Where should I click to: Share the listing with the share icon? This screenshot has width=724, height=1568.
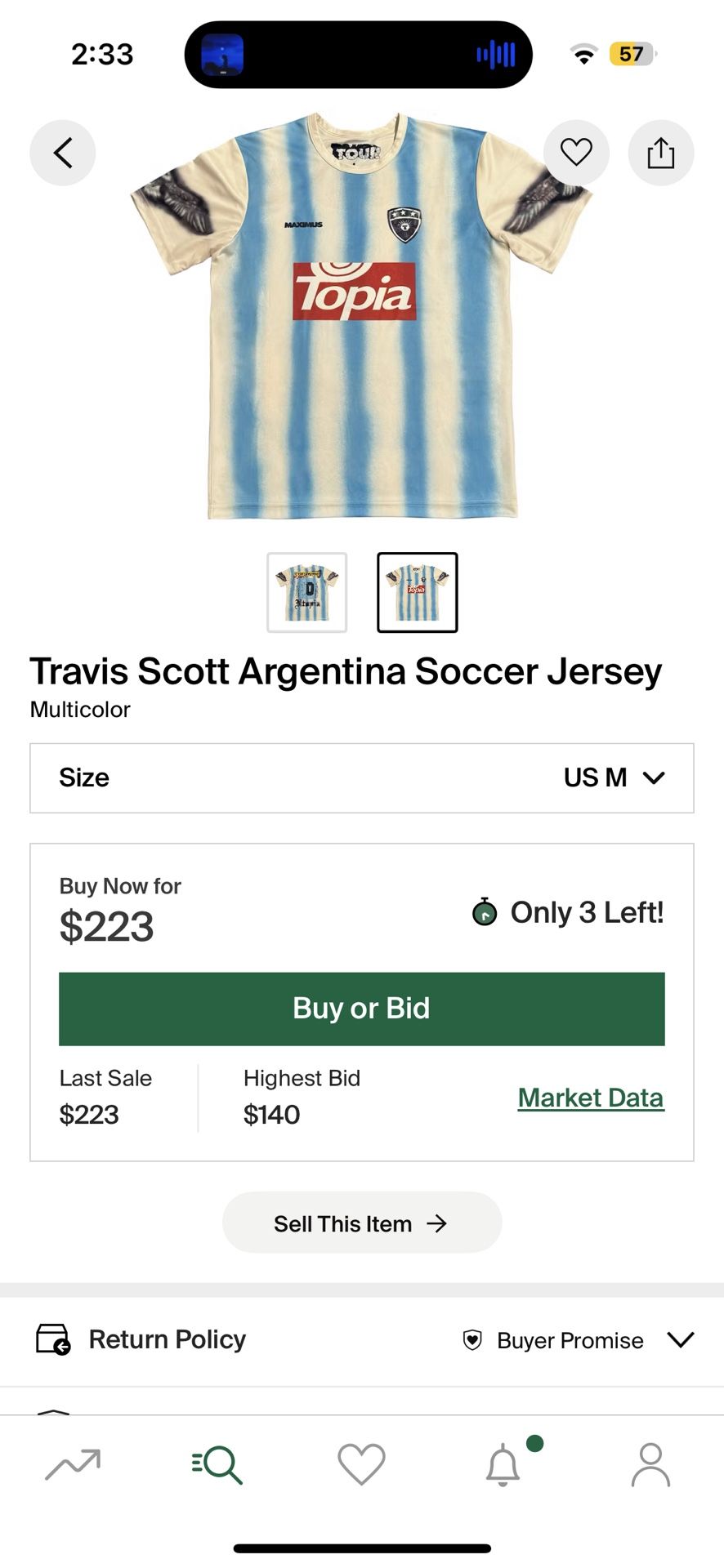pyautogui.click(x=660, y=152)
